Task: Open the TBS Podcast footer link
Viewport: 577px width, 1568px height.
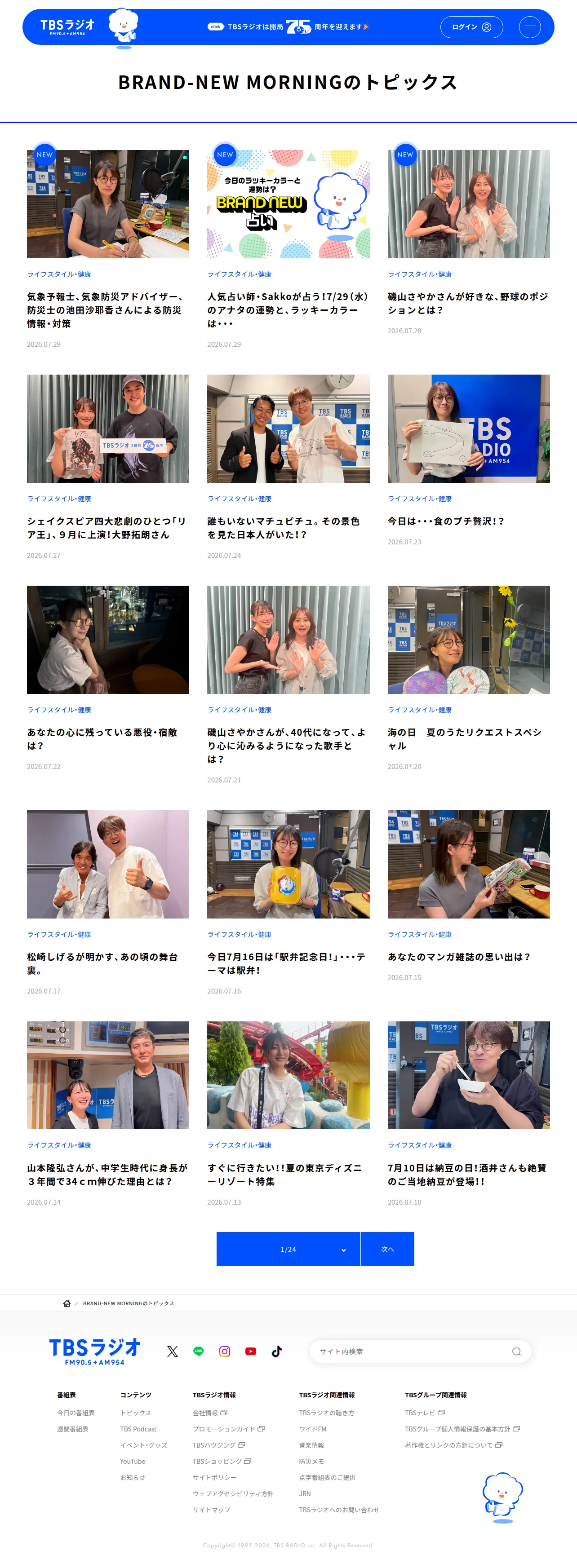Action: [x=138, y=1429]
